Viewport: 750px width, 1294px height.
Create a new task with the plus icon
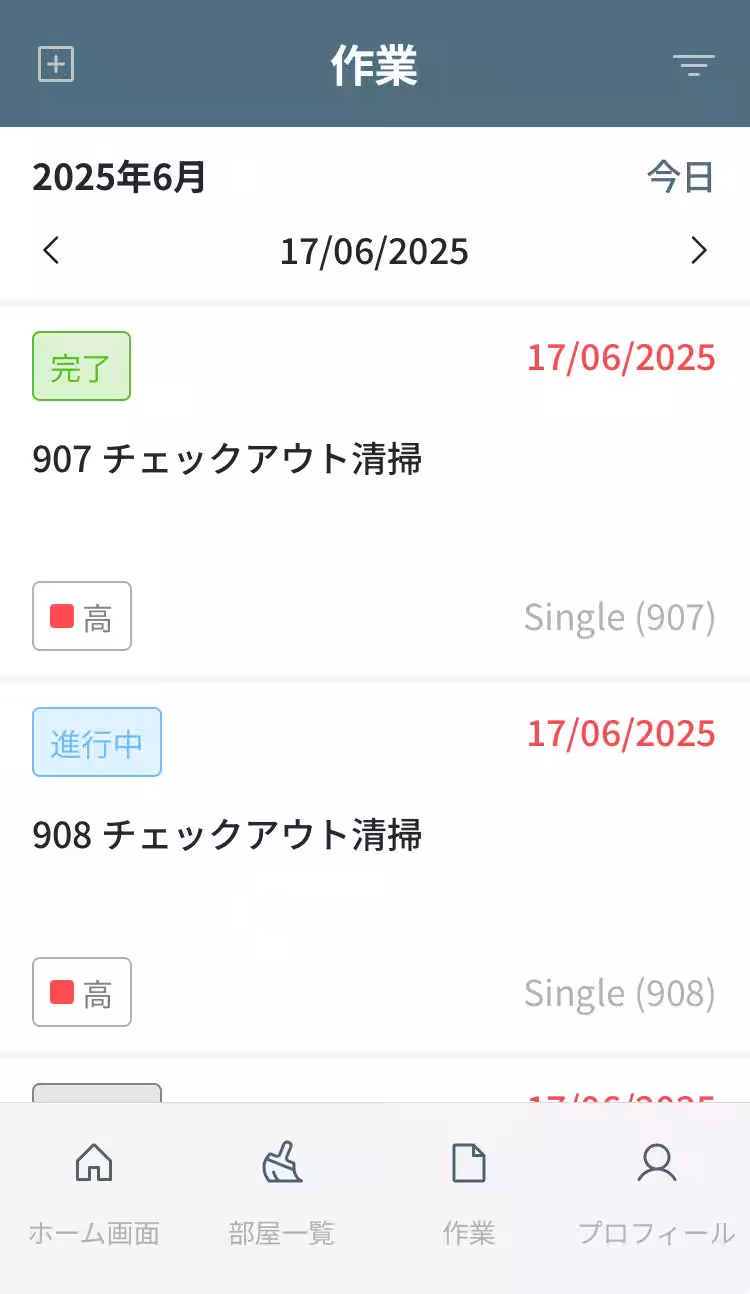point(55,64)
